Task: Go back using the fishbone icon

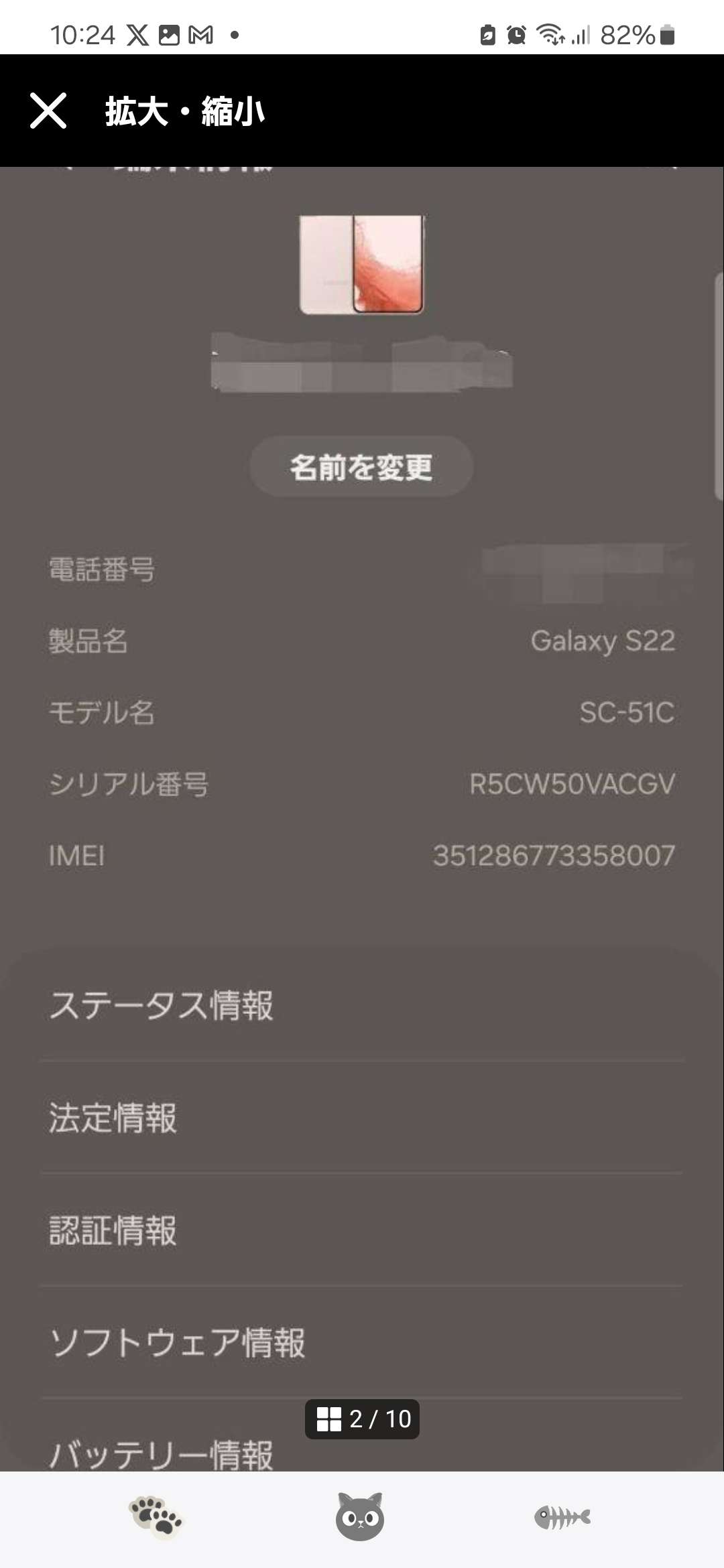Action: 562,1517
